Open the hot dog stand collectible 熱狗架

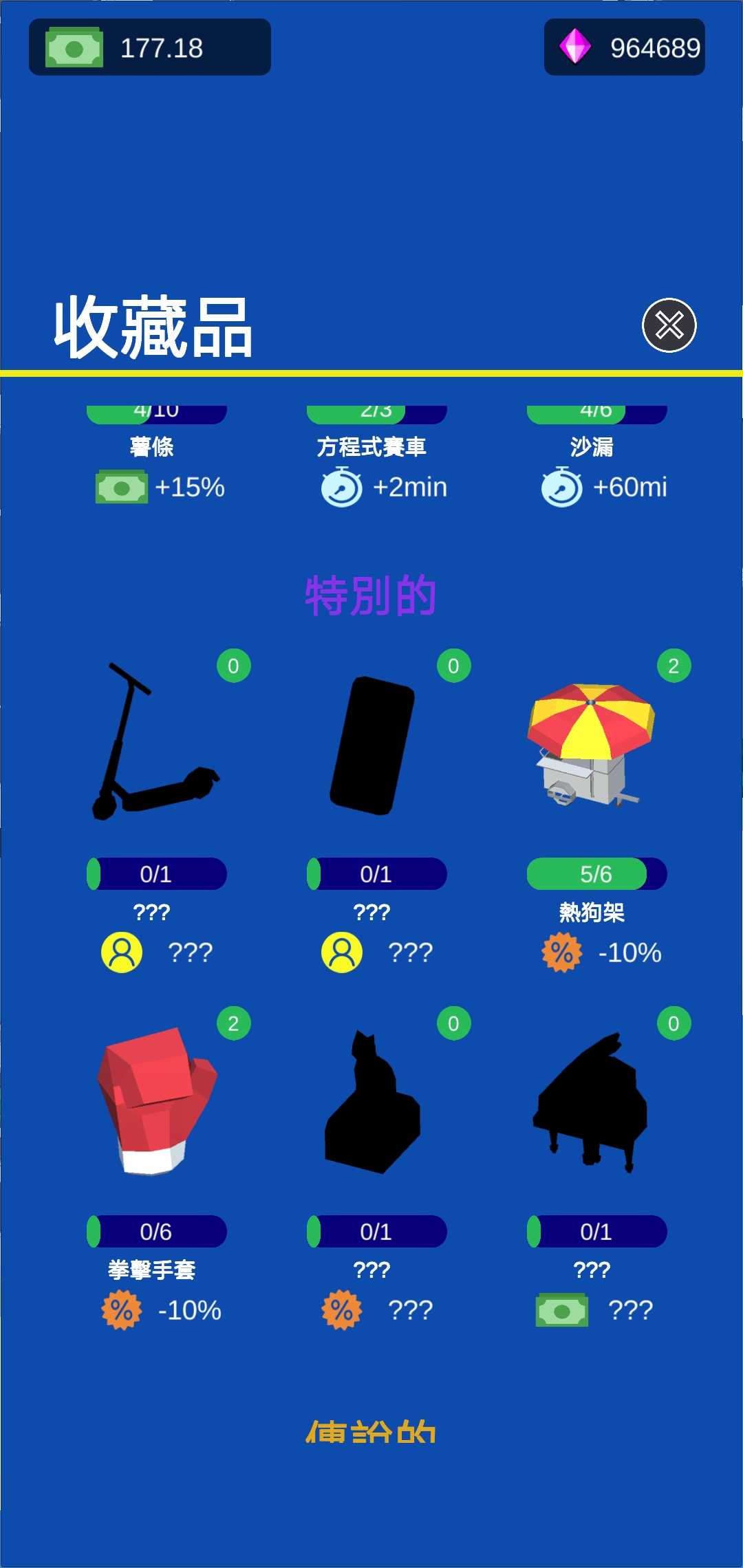click(x=592, y=750)
